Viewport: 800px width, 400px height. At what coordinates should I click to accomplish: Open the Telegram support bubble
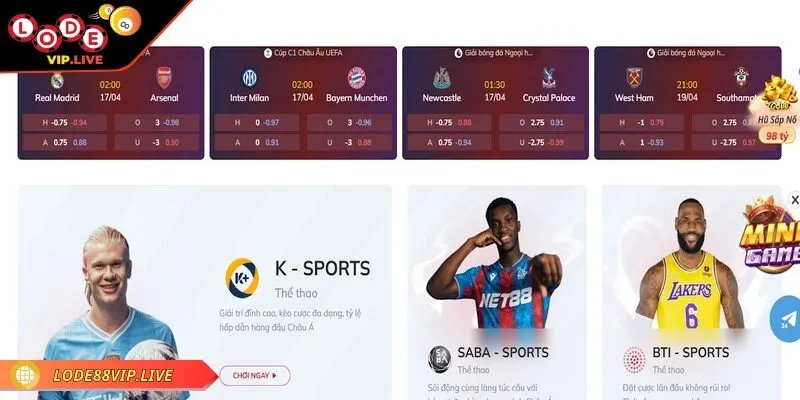tap(786, 320)
